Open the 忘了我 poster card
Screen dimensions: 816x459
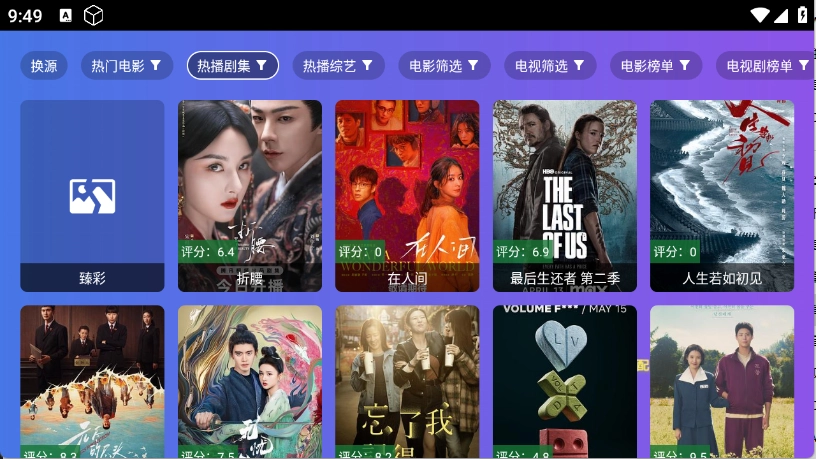coord(407,382)
